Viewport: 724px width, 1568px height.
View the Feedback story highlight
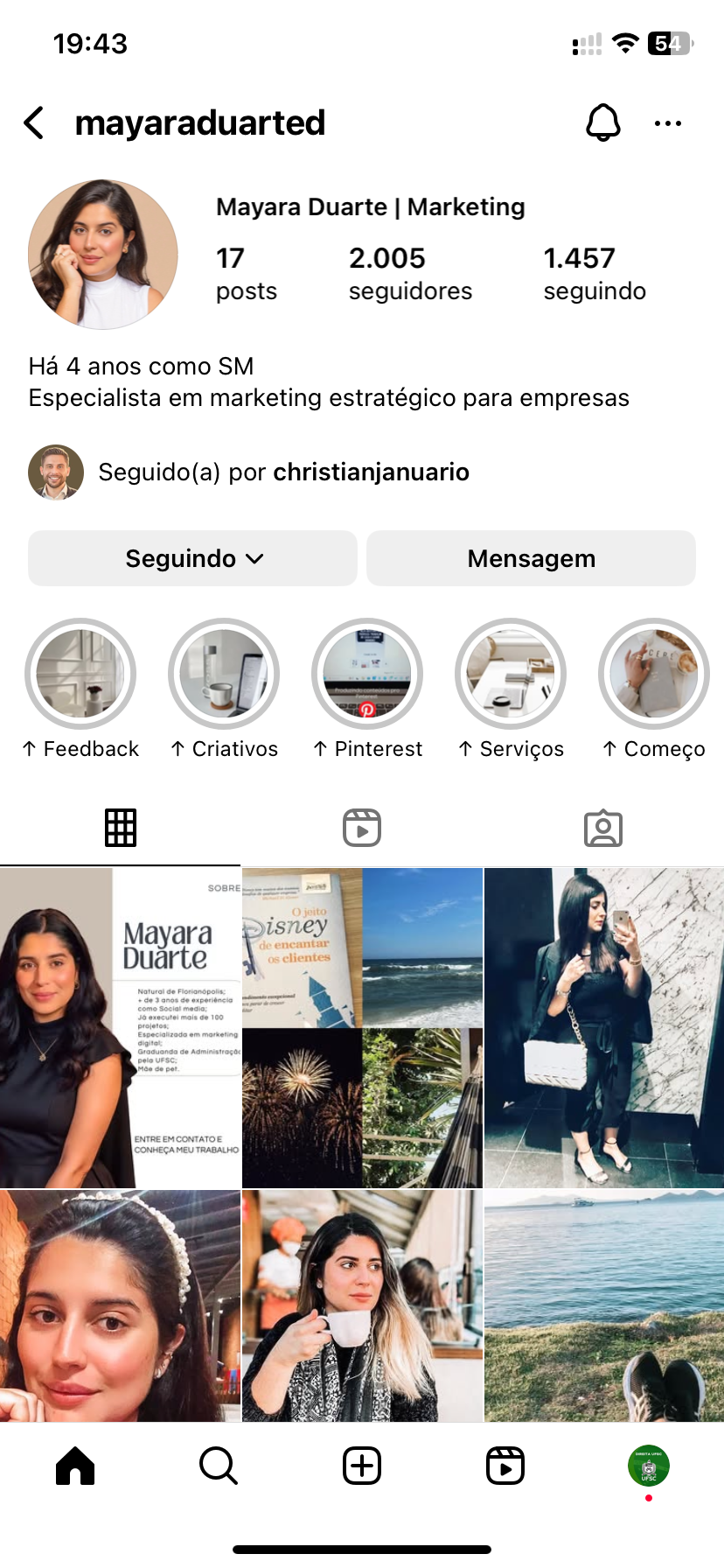80,674
